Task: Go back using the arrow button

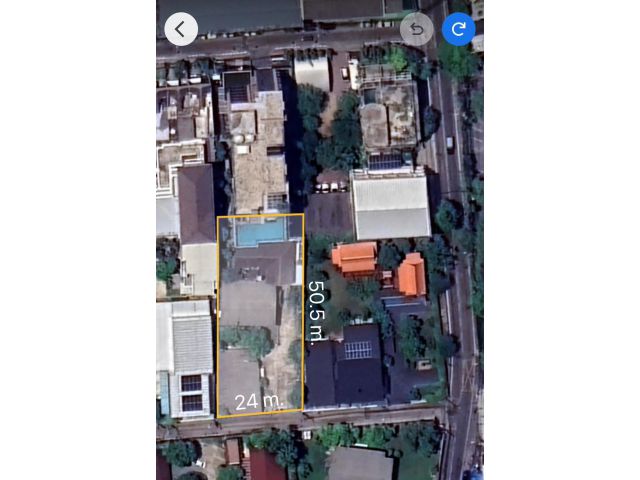Action: click(x=180, y=29)
